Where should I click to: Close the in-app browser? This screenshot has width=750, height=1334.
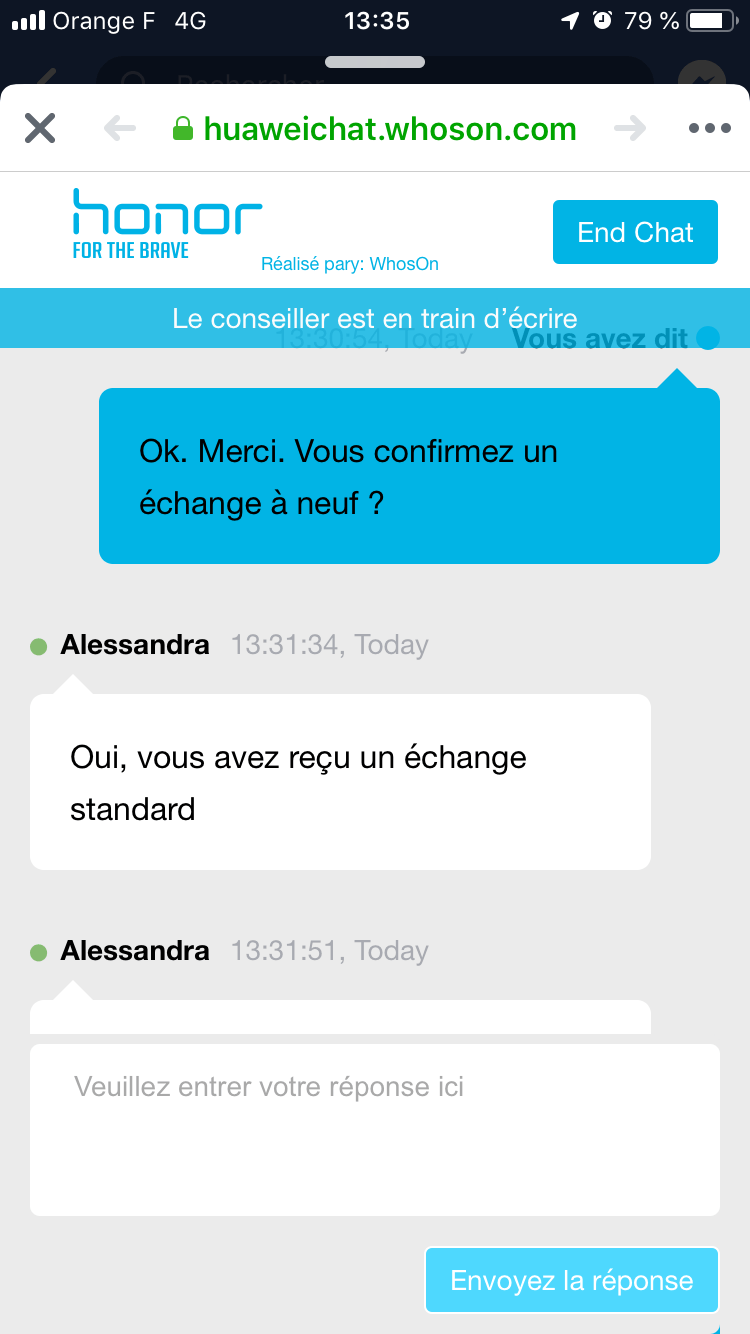(x=40, y=128)
